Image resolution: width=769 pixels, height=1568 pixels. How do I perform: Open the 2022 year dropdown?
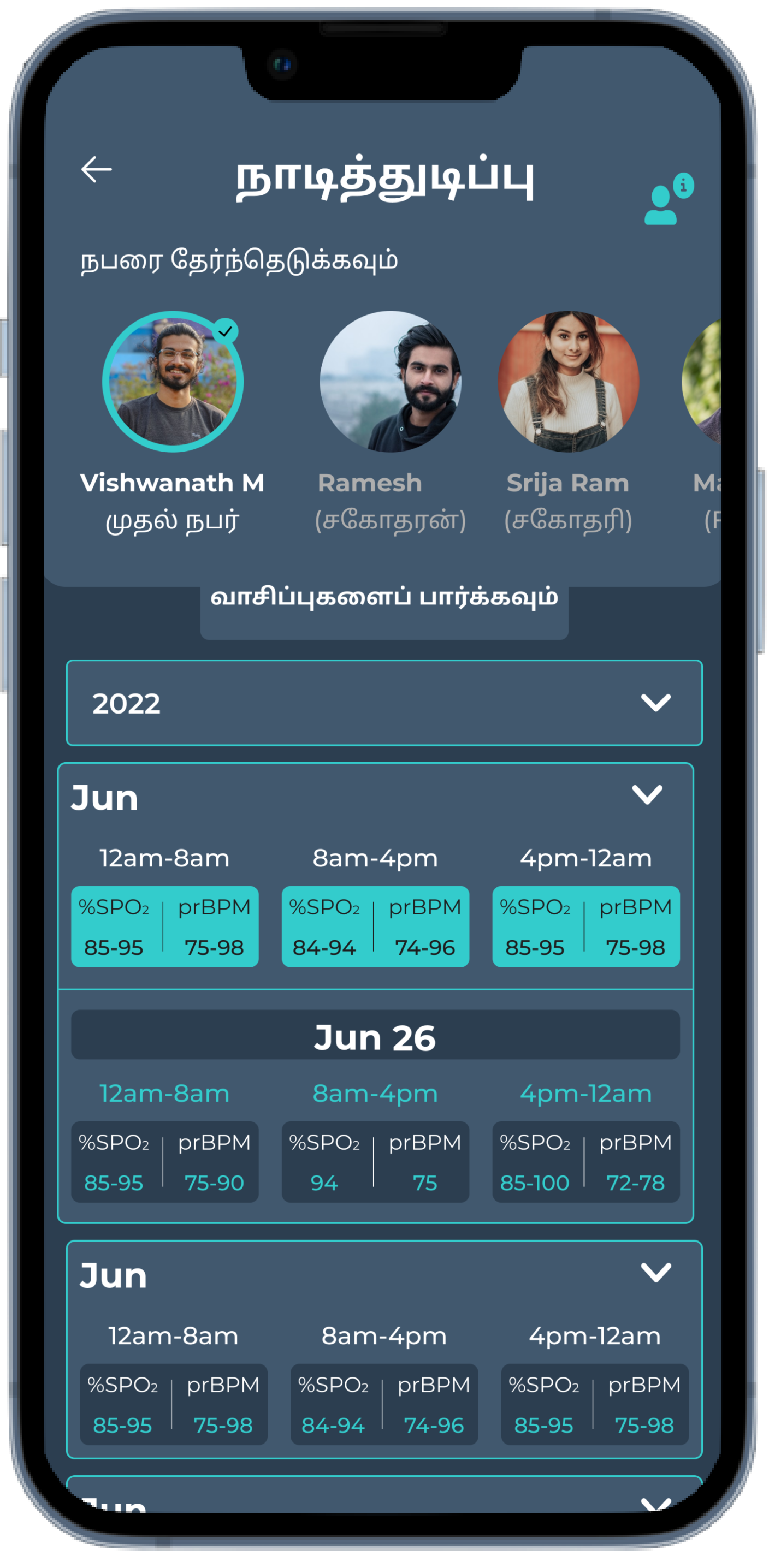point(384,703)
